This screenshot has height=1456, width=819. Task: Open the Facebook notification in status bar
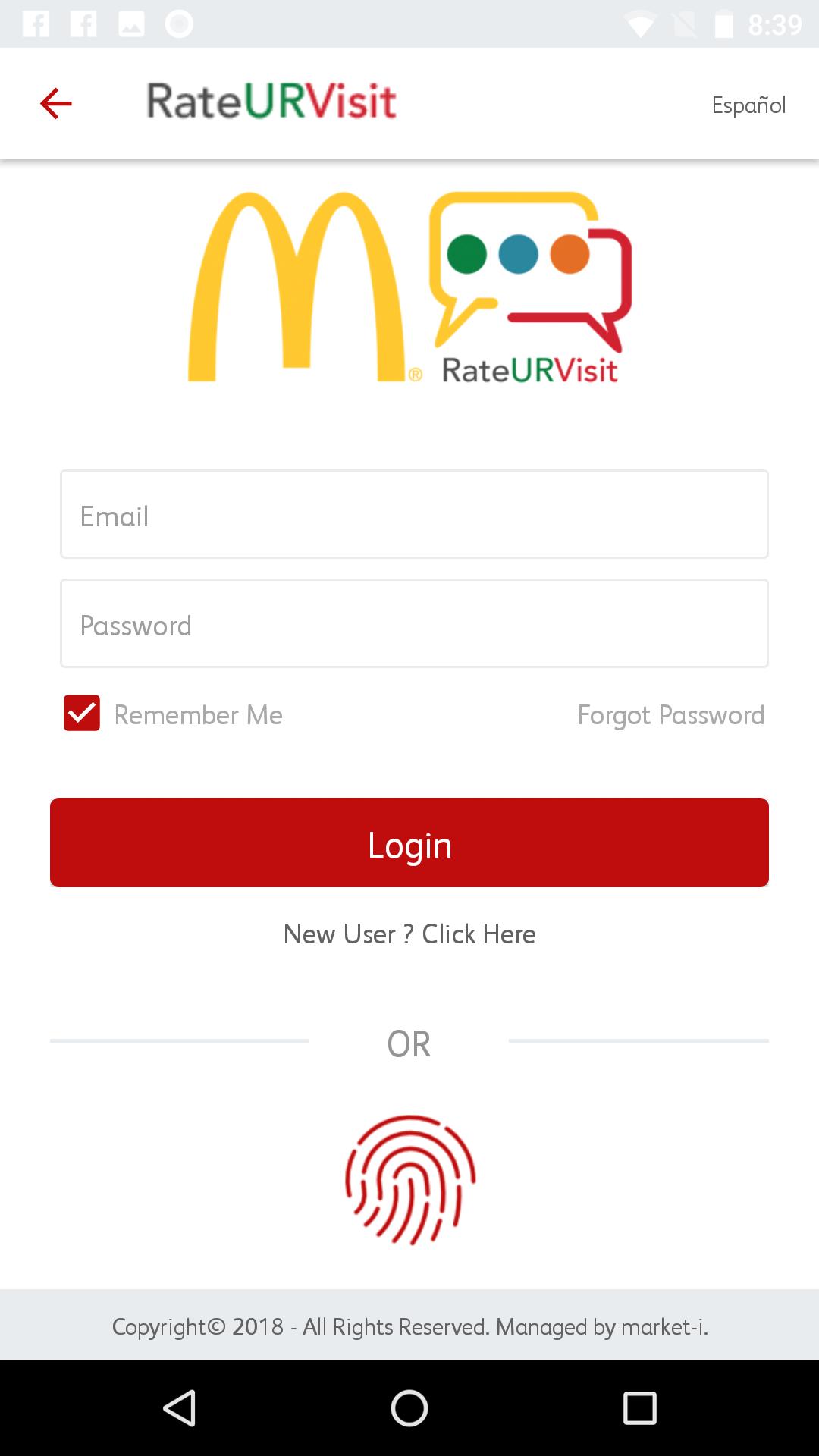34,22
